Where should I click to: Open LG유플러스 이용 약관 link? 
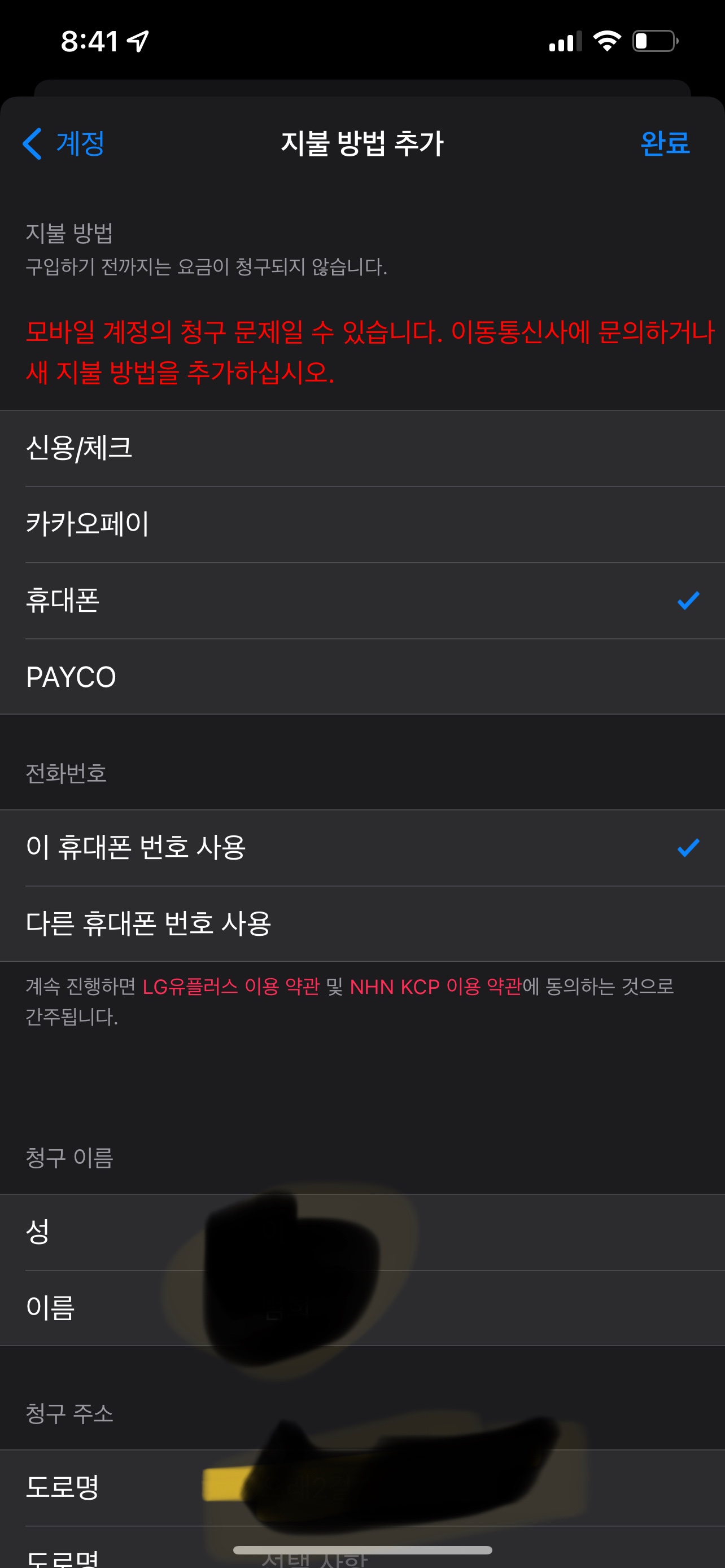pyautogui.click(x=231, y=987)
